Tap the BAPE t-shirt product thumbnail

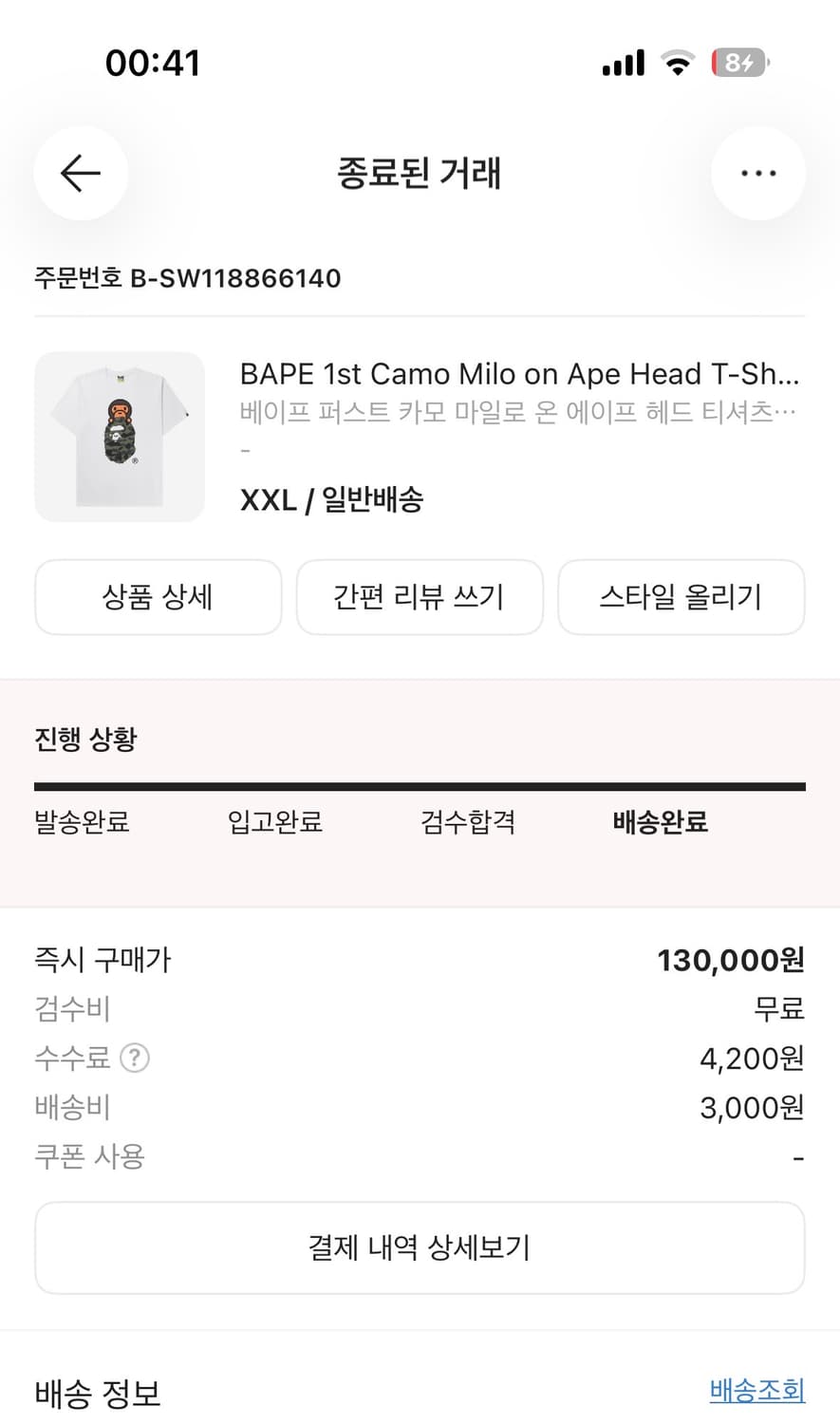[119, 437]
